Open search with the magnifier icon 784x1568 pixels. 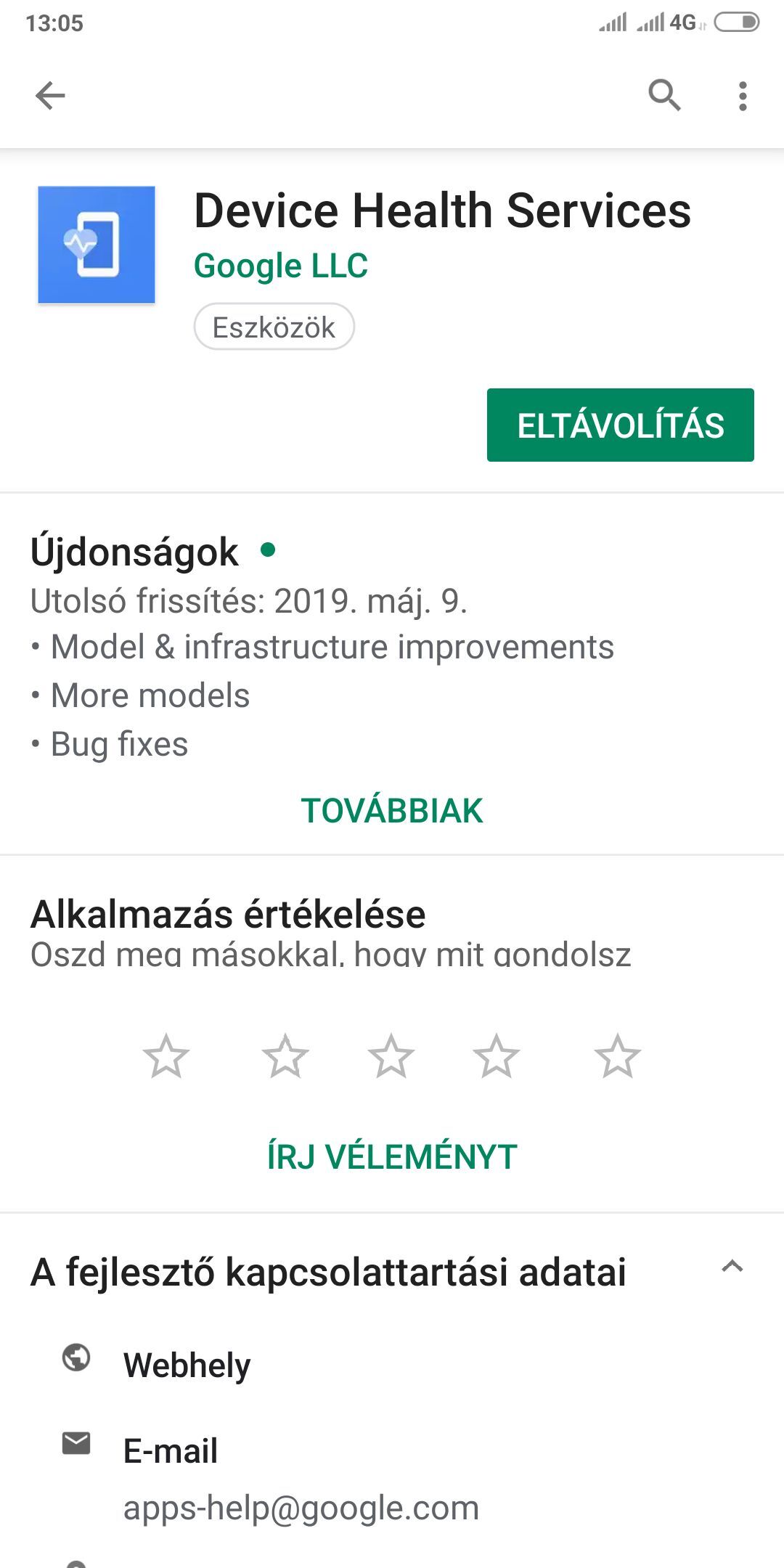pos(664,95)
